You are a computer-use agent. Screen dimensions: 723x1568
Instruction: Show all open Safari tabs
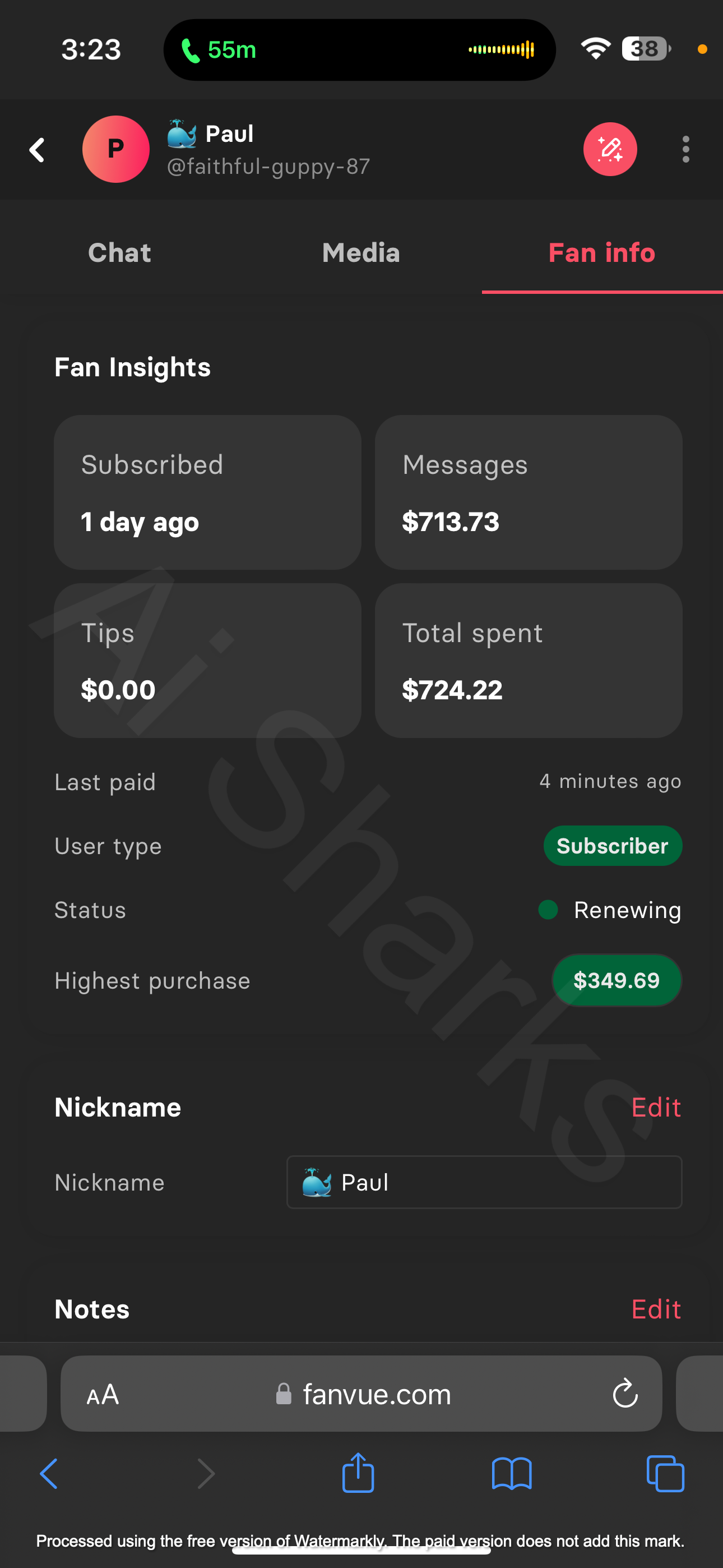(x=665, y=1474)
